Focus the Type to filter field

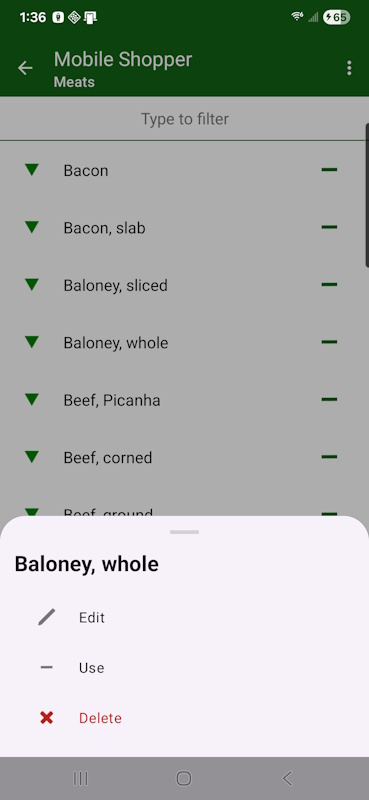click(x=184, y=119)
